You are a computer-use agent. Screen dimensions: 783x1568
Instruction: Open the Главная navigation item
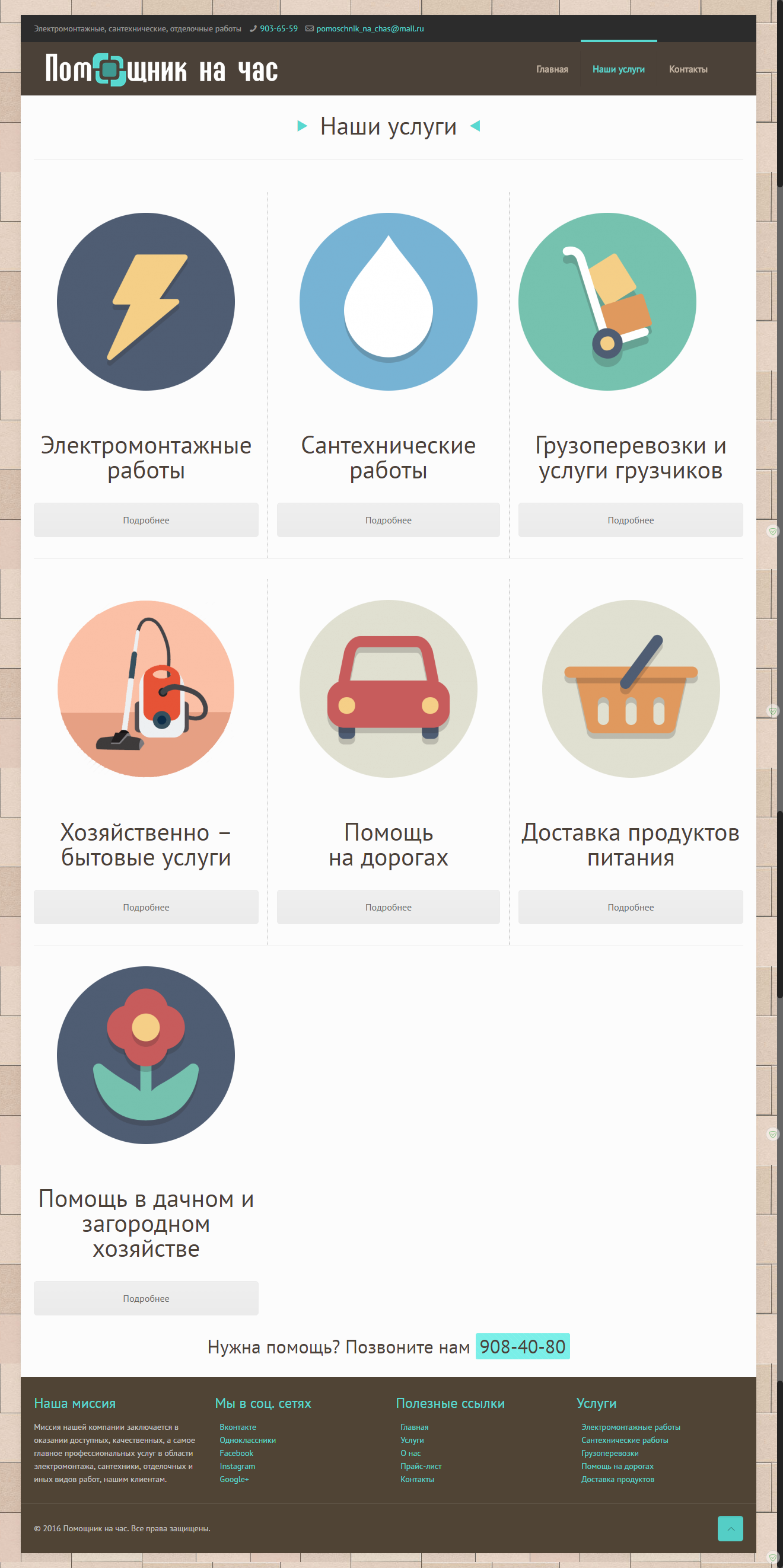click(x=552, y=69)
